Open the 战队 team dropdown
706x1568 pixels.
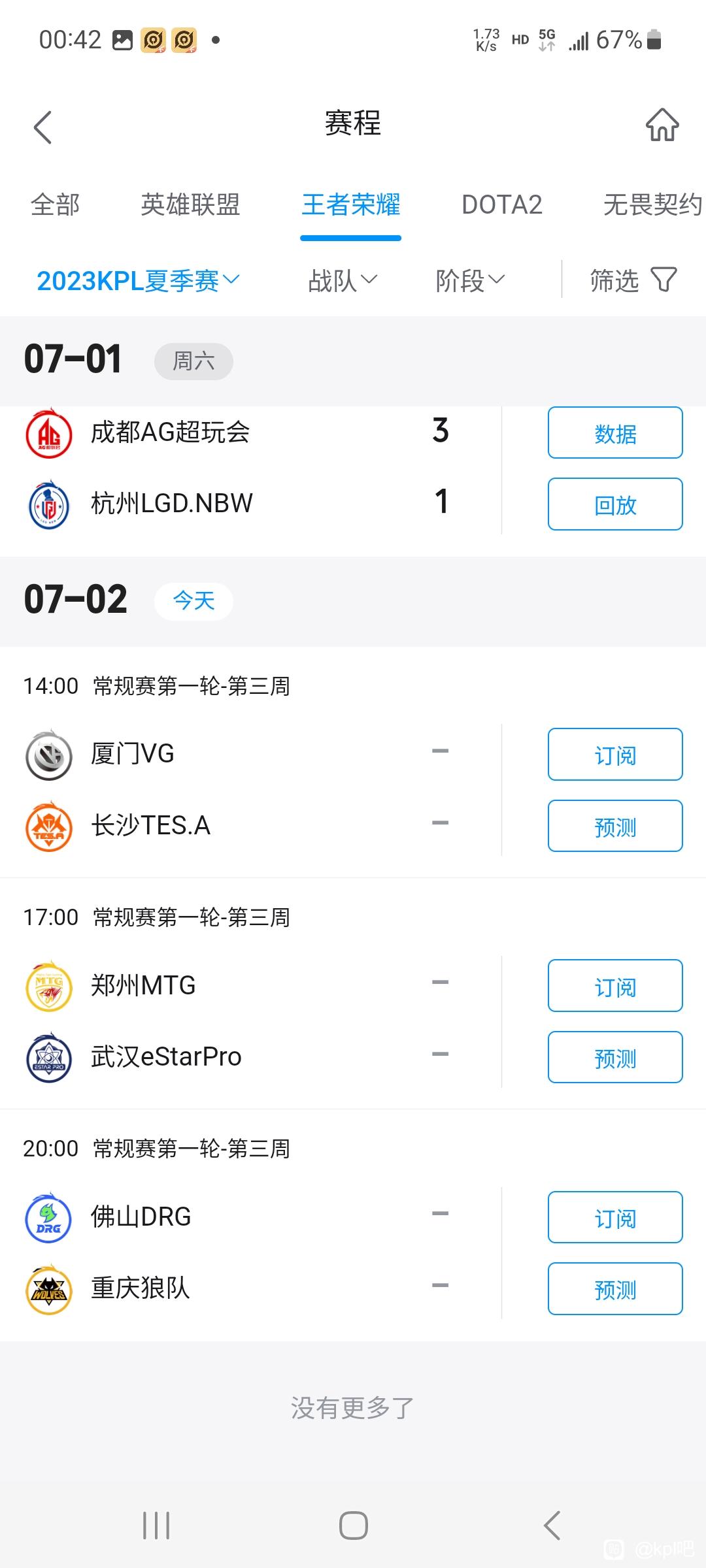click(x=343, y=281)
